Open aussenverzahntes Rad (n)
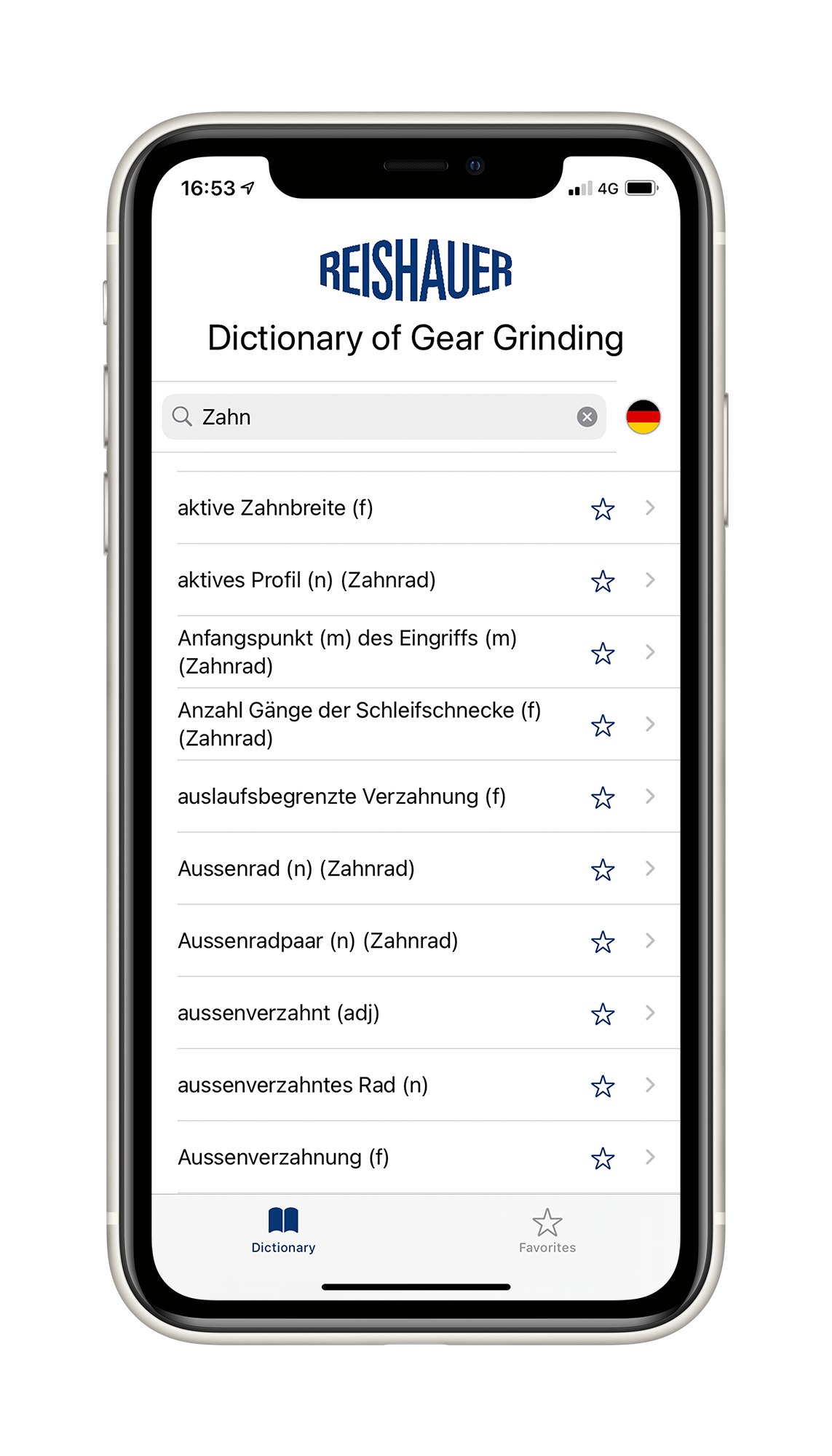This screenshot has height=1456, width=832. (x=428, y=1085)
